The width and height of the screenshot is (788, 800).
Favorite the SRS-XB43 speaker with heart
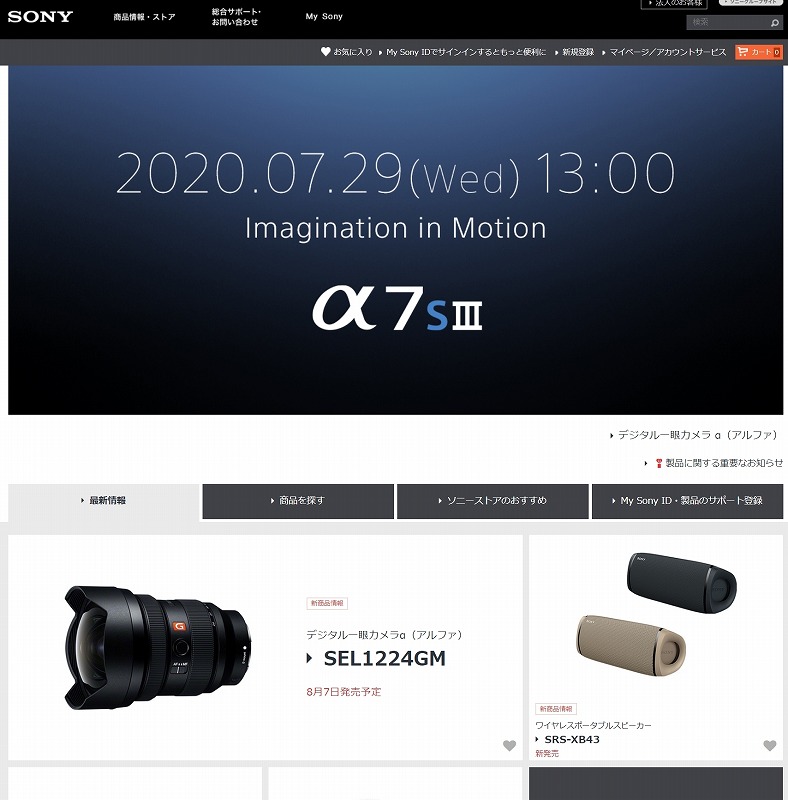(x=769, y=746)
